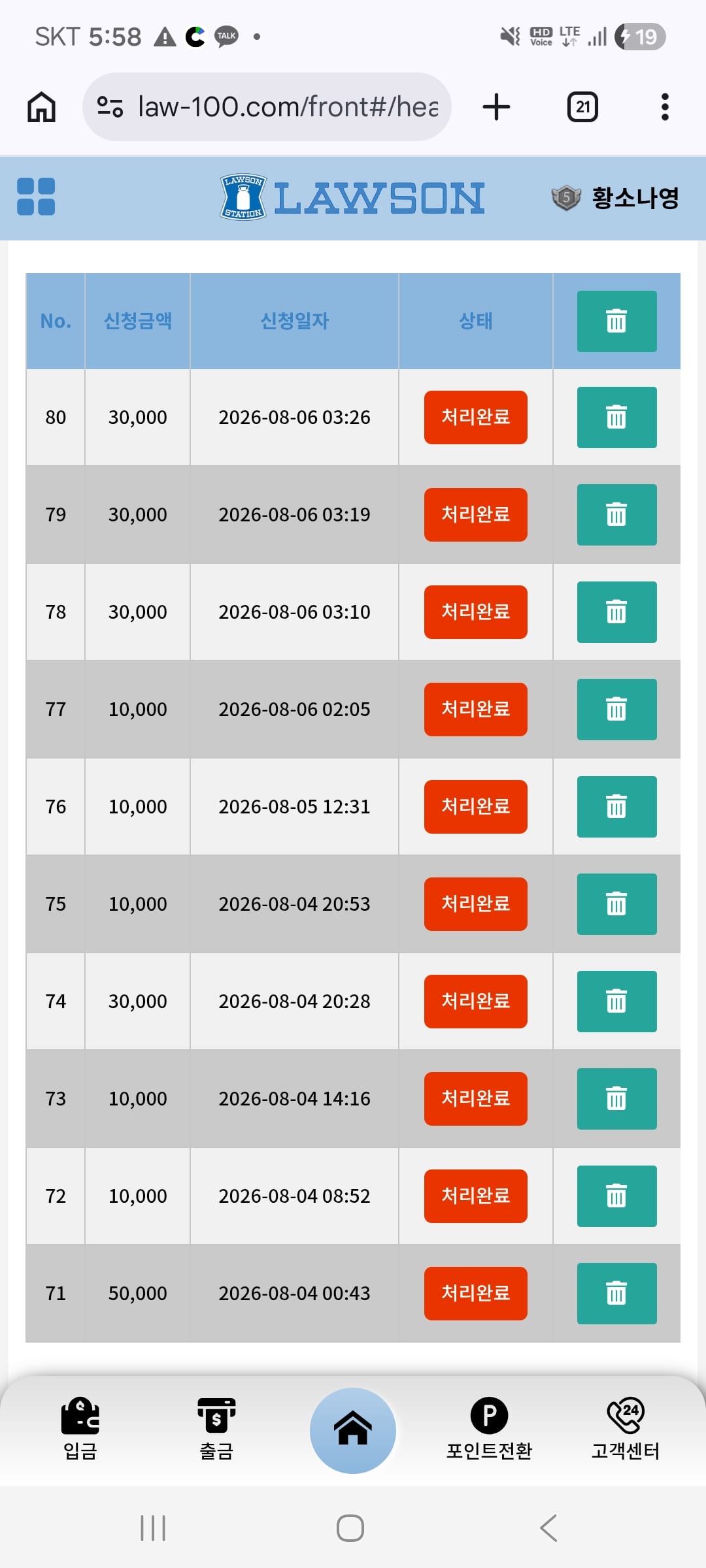Go to the home tab in the bottom bar
Viewport: 706px width, 1568px height.
point(353,1430)
